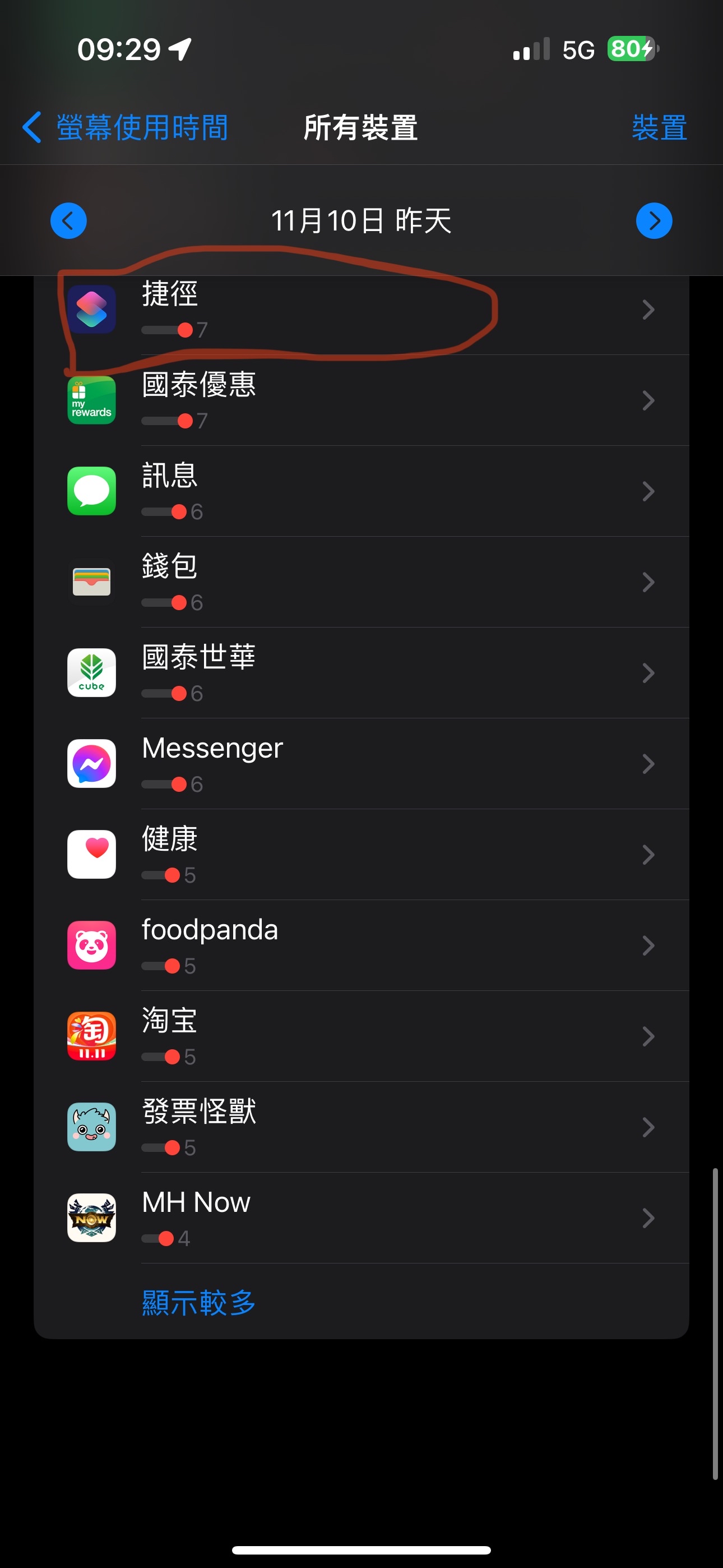Open the 裝置 selector
Viewport: 723px width, 1568px height.
(x=659, y=128)
